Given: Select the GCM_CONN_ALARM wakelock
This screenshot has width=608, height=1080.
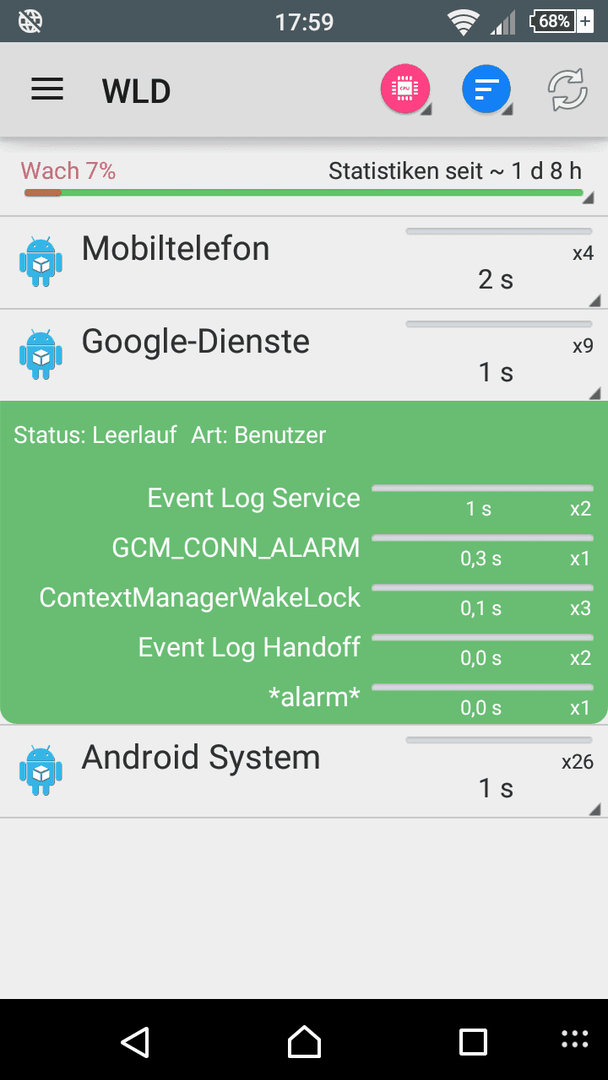Looking at the screenshot, I should pos(304,550).
